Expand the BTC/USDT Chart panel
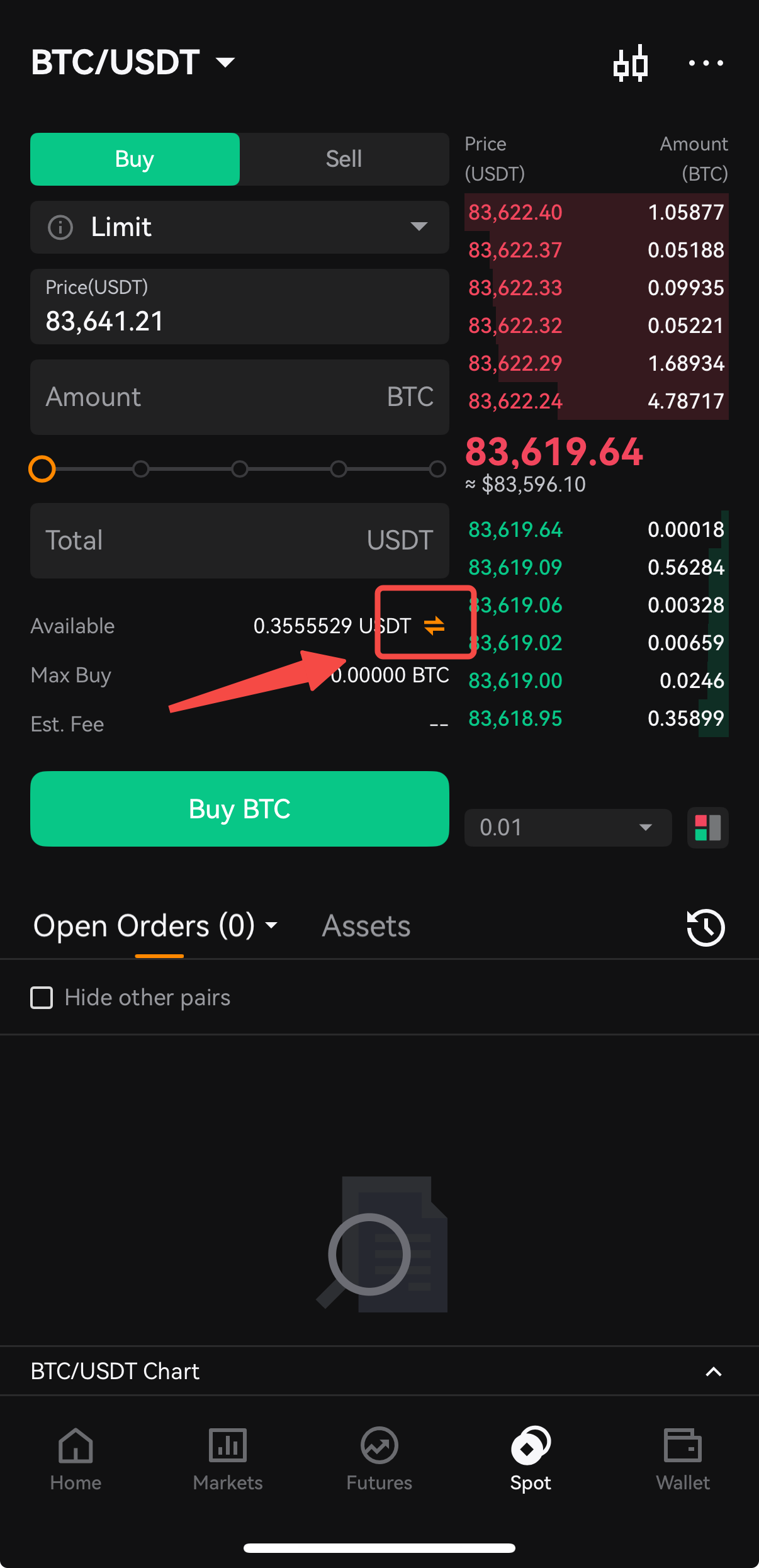The width and height of the screenshot is (759, 1568). (x=379, y=1371)
